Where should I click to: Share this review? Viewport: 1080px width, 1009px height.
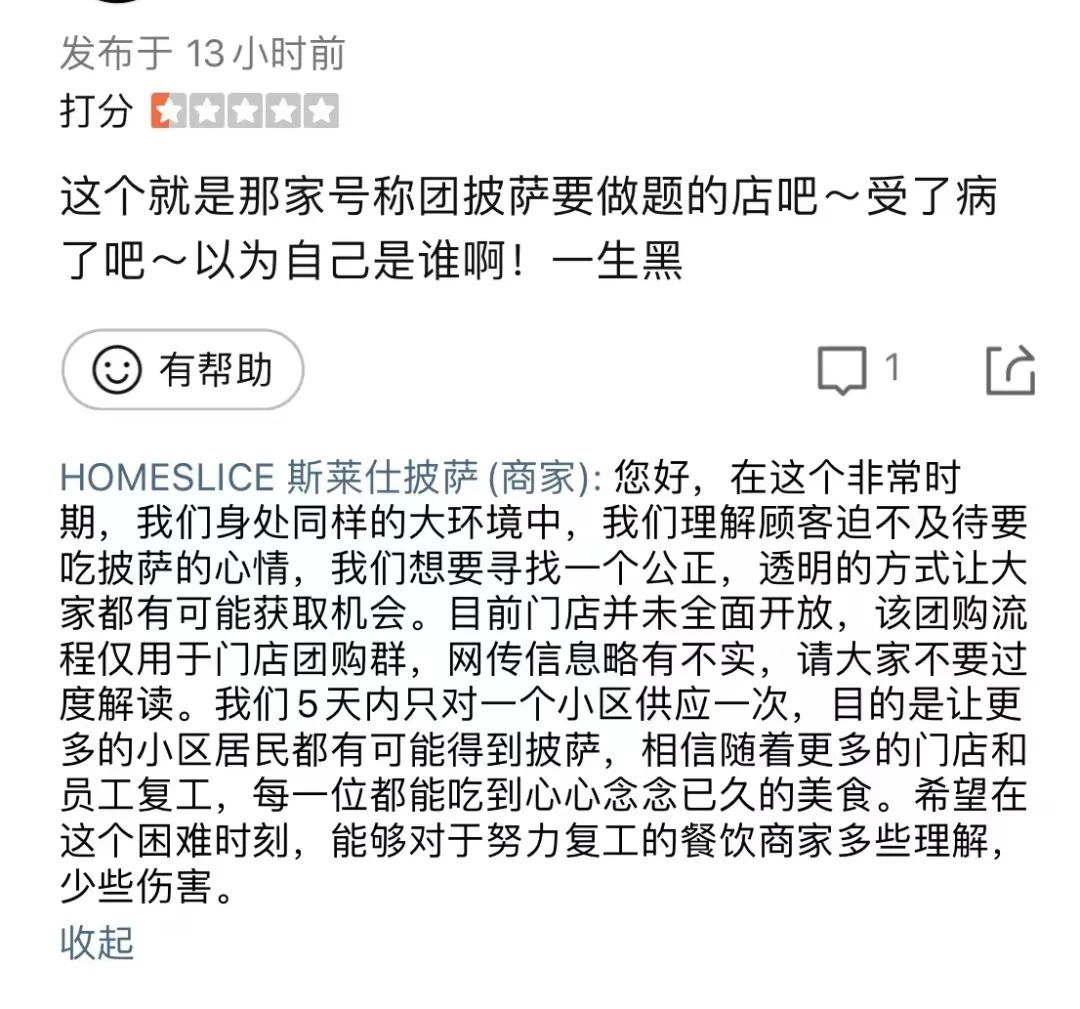pos(1009,371)
